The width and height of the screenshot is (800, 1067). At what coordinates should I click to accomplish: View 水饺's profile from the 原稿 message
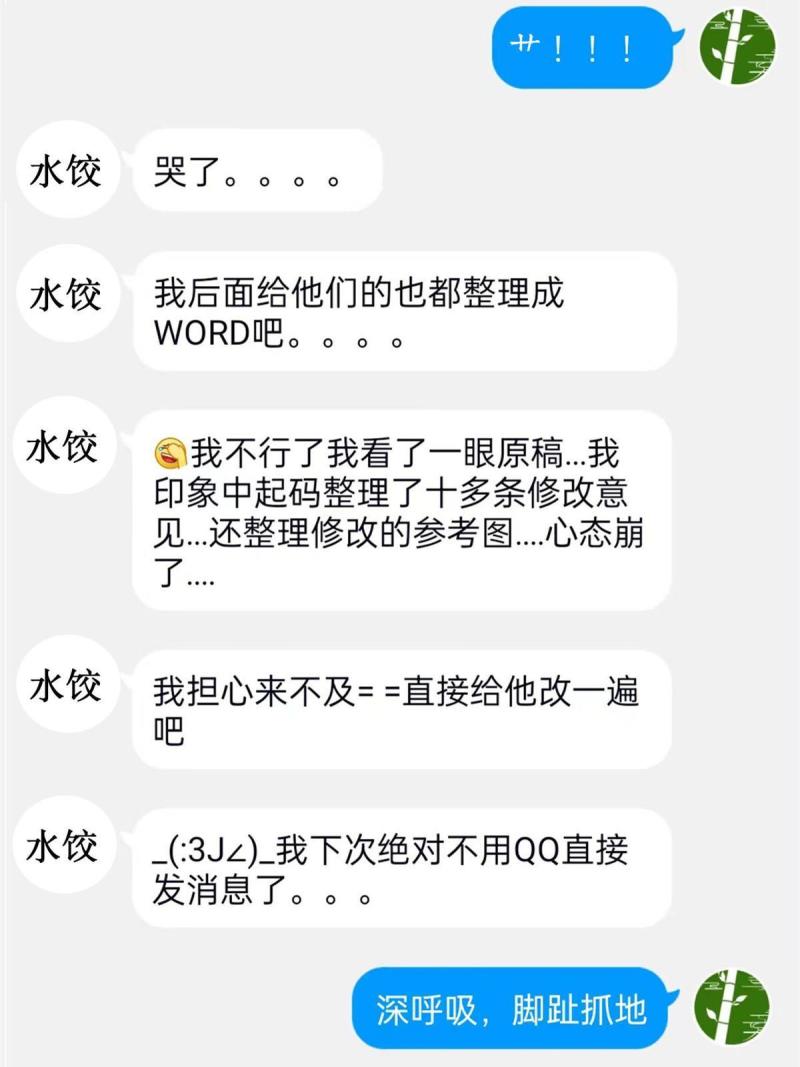(66, 447)
